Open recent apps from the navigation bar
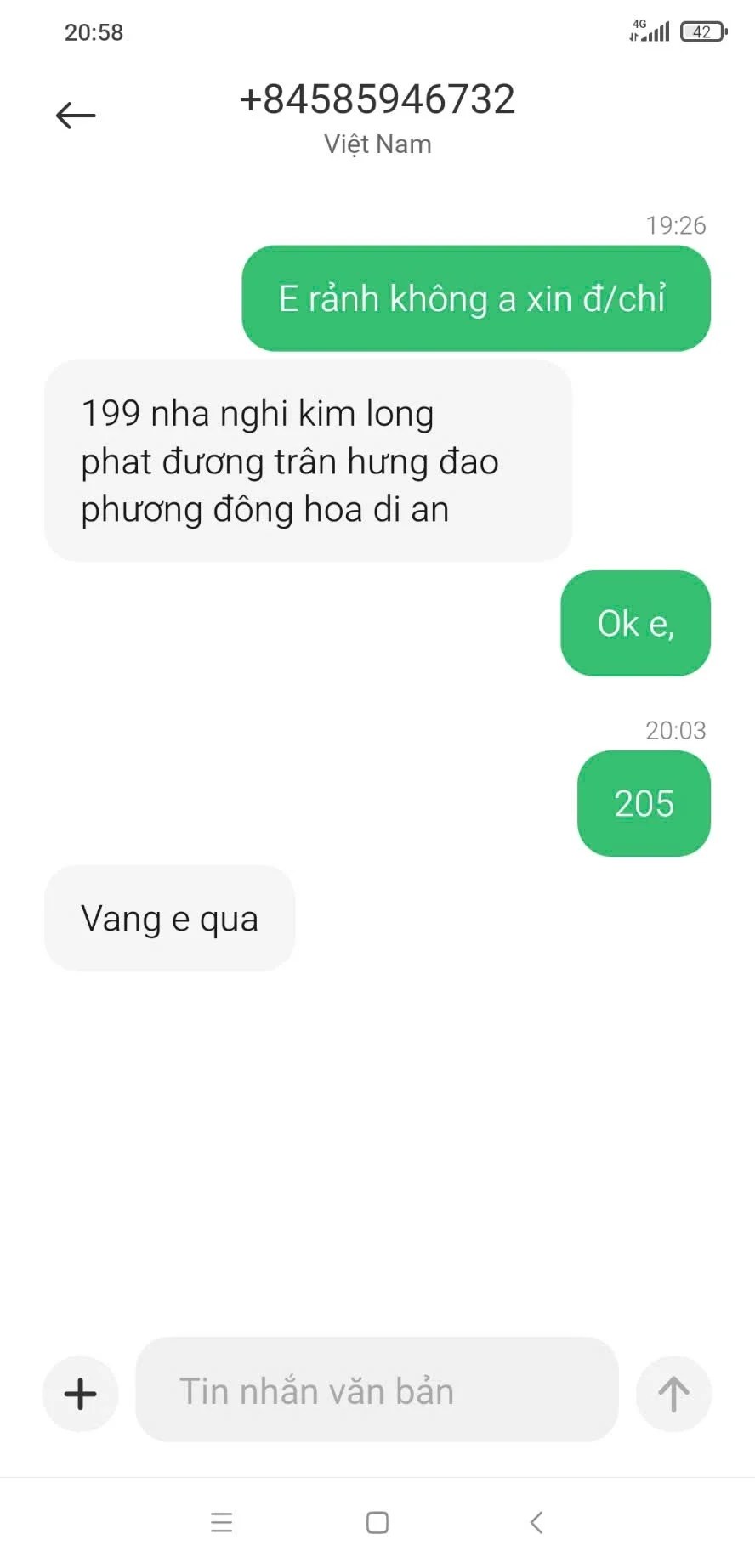Viewport: 755px width, 1568px height. 221,1521
